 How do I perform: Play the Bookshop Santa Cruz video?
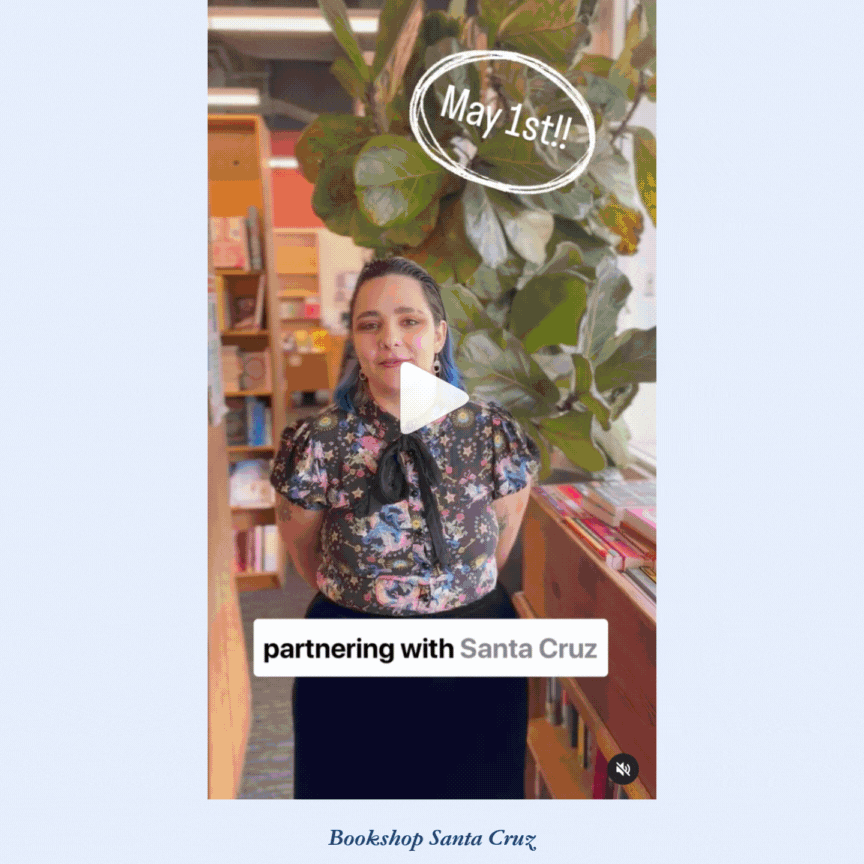432,398
